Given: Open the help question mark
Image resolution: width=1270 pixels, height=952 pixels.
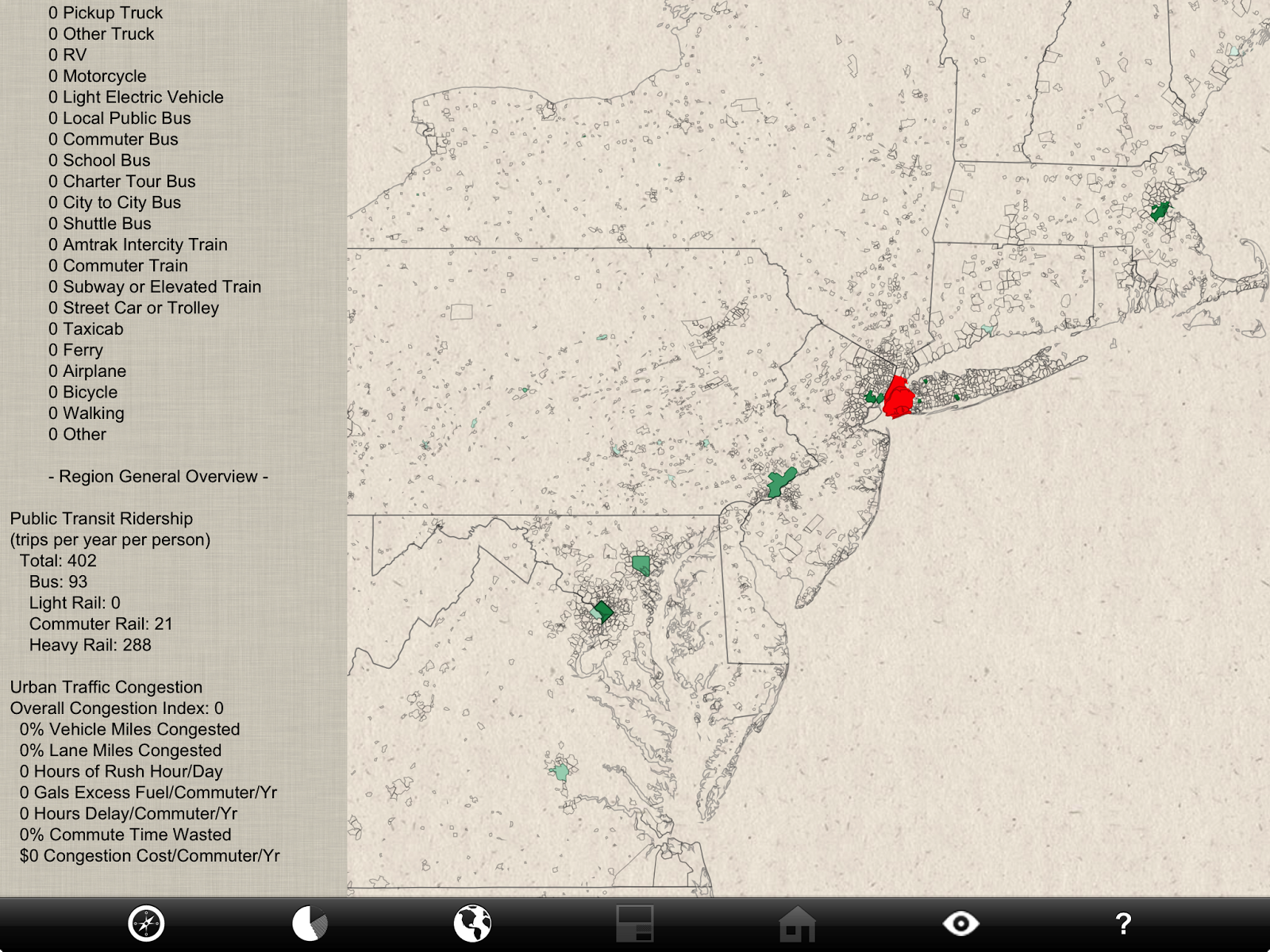Looking at the screenshot, I should [x=1122, y=923].
